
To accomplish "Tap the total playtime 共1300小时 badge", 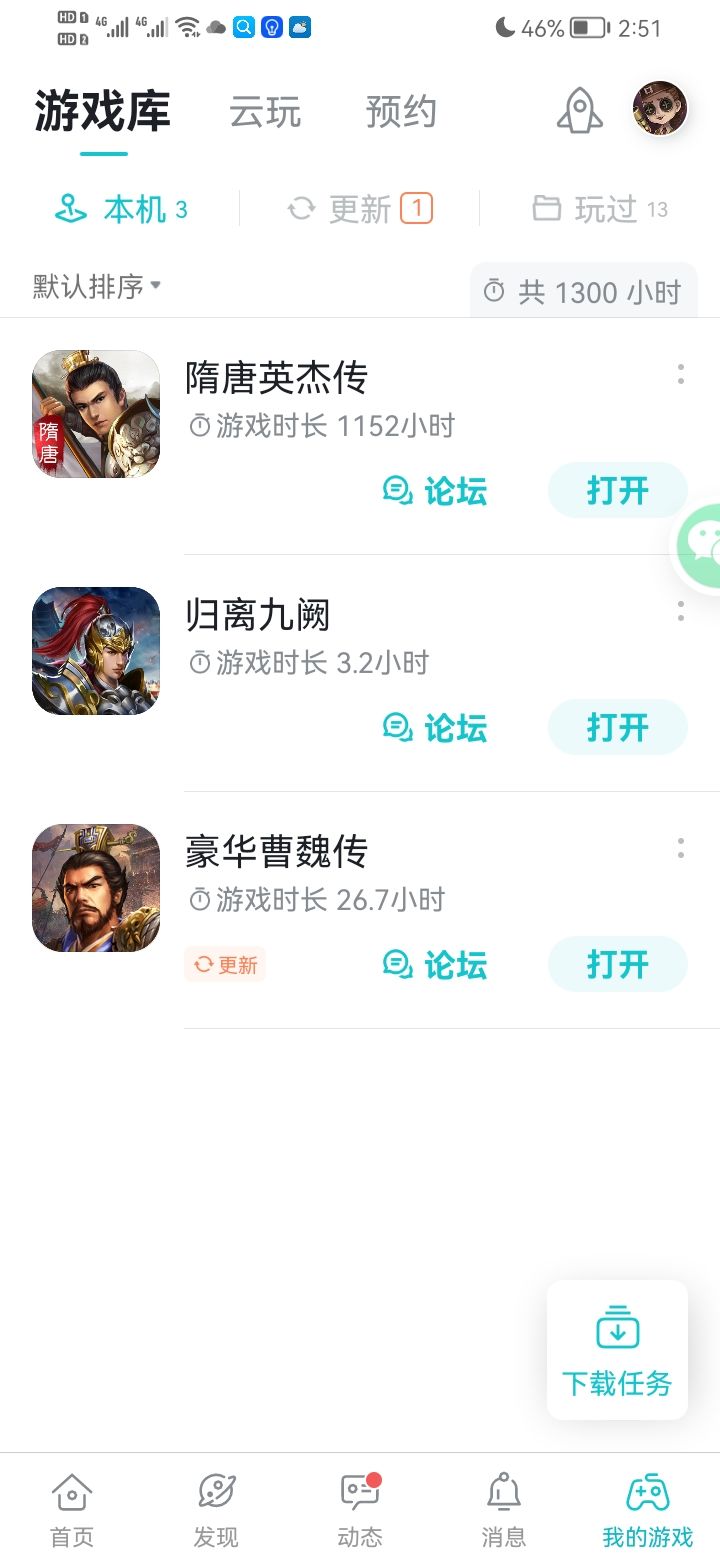I will (x=583, y=291).
